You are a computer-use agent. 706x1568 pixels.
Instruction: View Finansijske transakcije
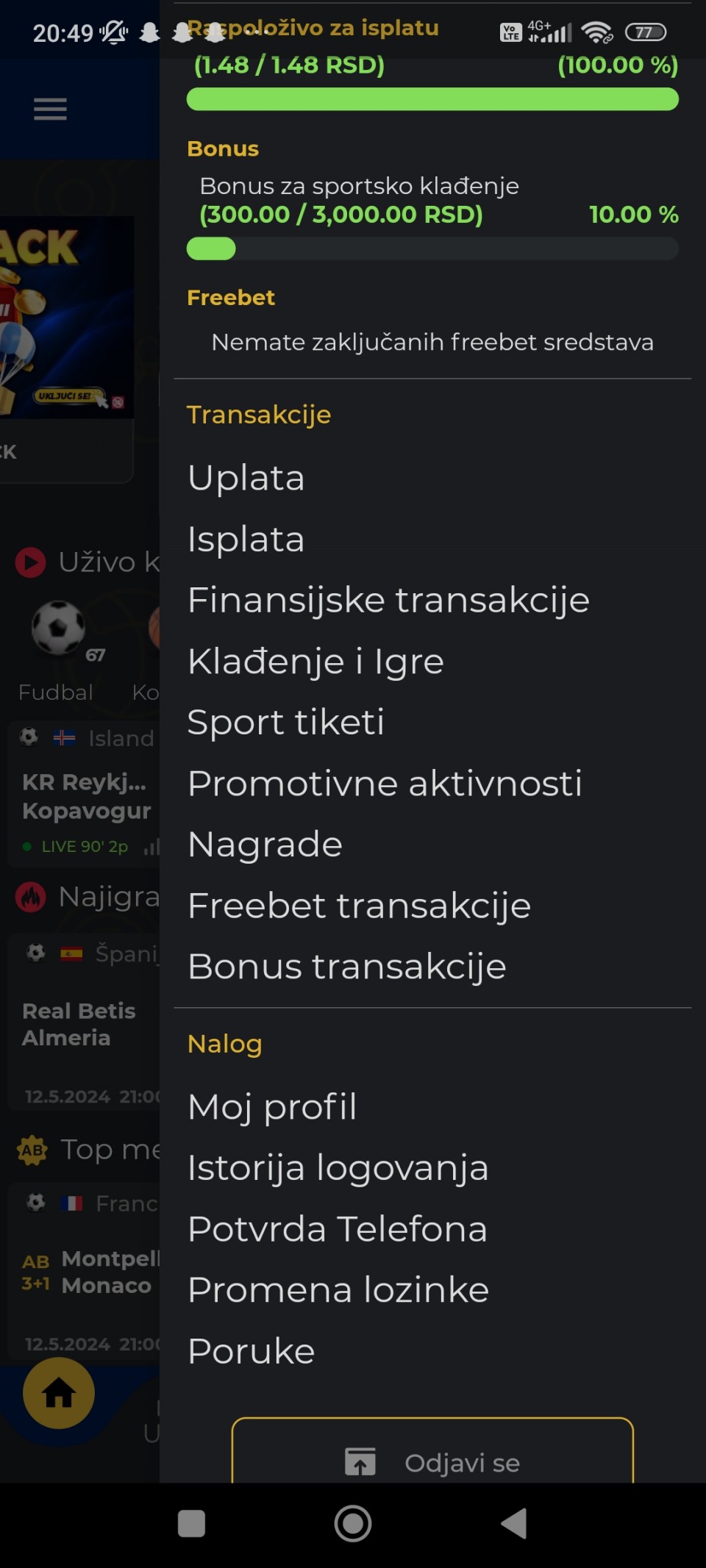(388, 600)
